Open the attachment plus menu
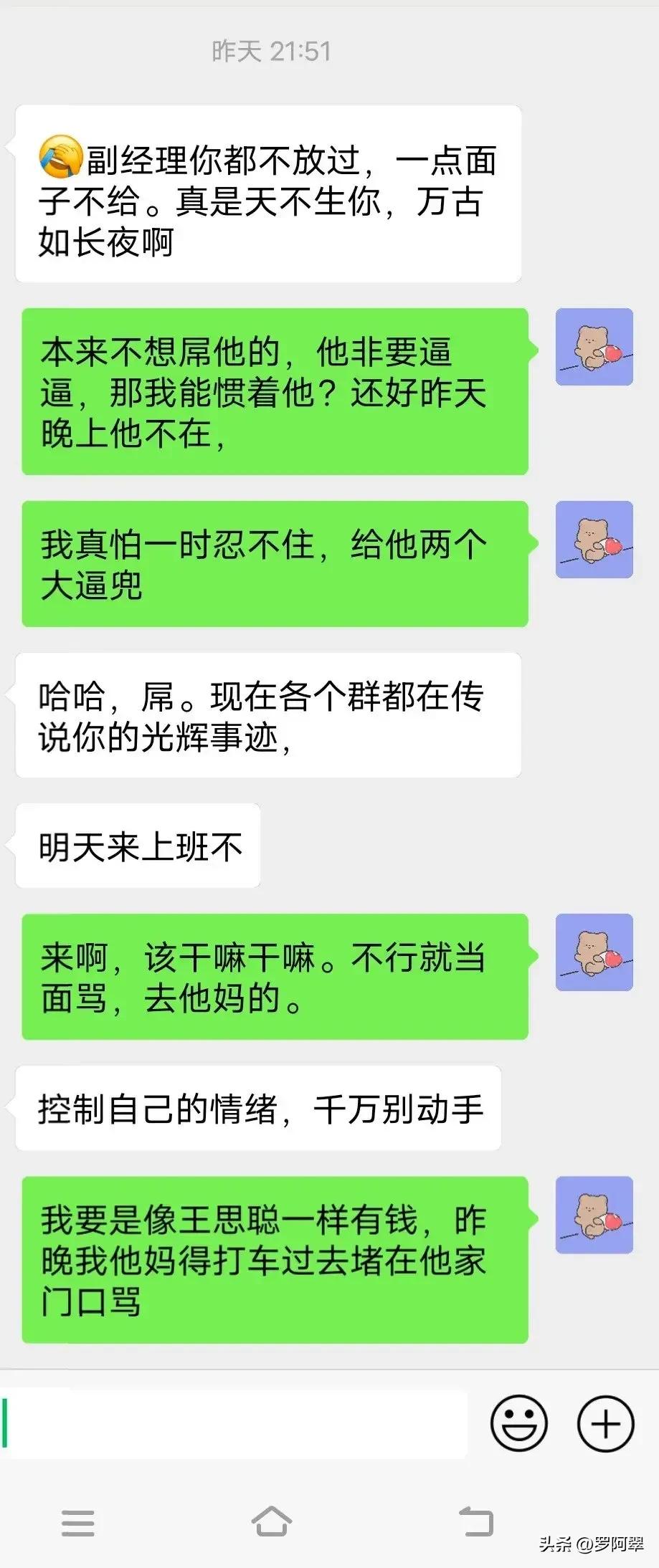Viewport: 659px width, 1568px height. [605, 1426]
